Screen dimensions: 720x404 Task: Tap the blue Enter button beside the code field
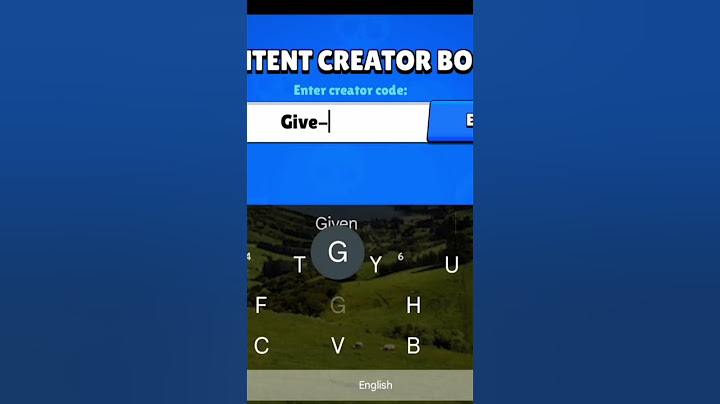452,122
